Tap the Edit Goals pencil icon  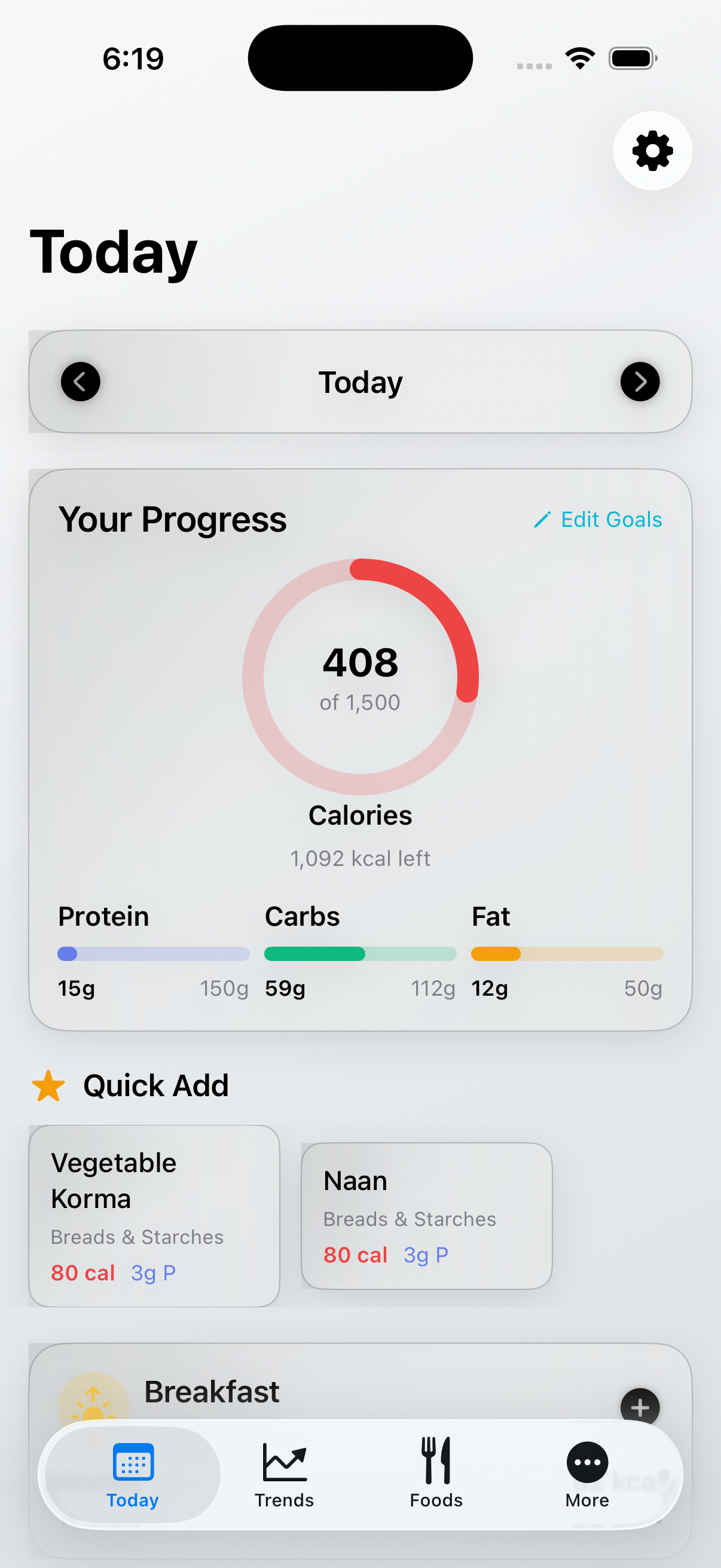tap(543, 519)
